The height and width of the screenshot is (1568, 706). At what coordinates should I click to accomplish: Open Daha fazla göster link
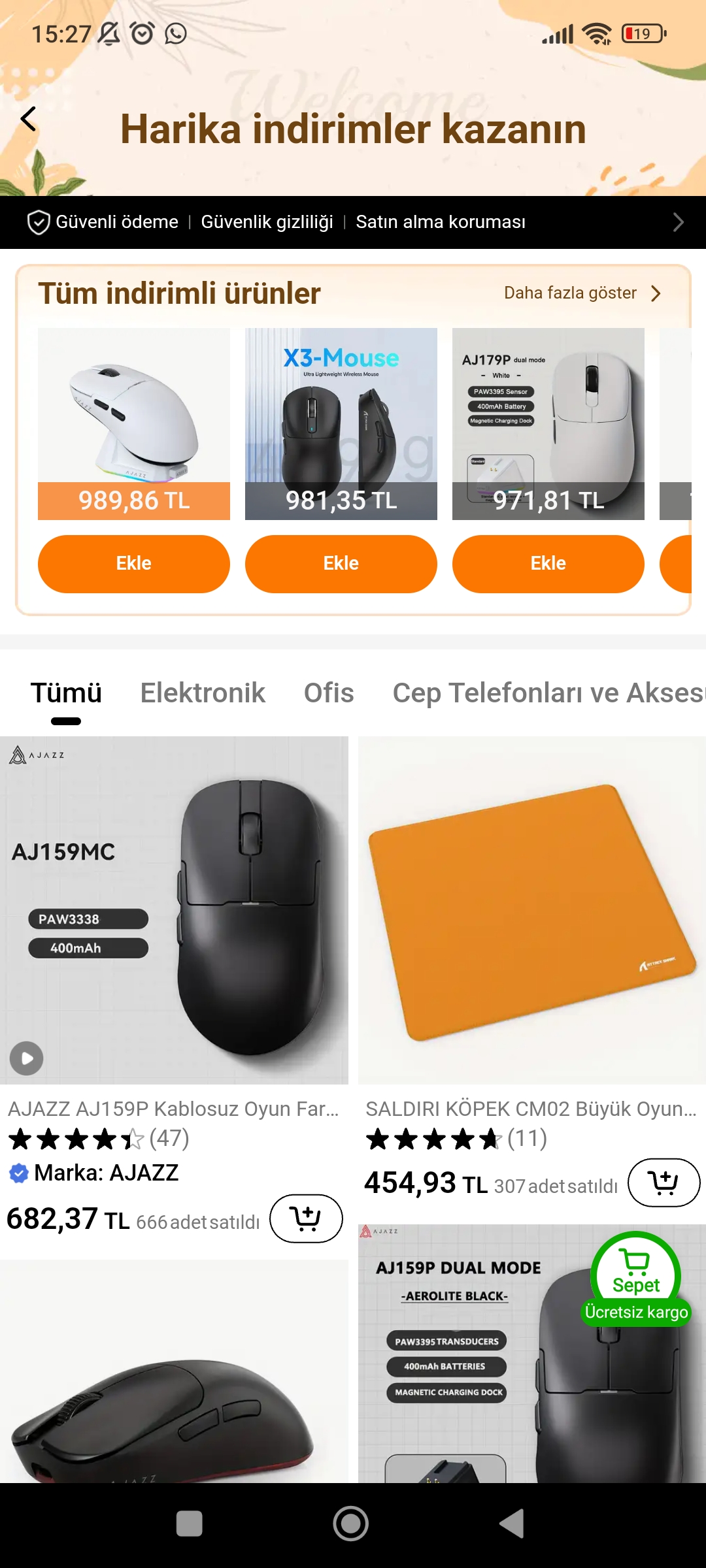coord(582,293)
